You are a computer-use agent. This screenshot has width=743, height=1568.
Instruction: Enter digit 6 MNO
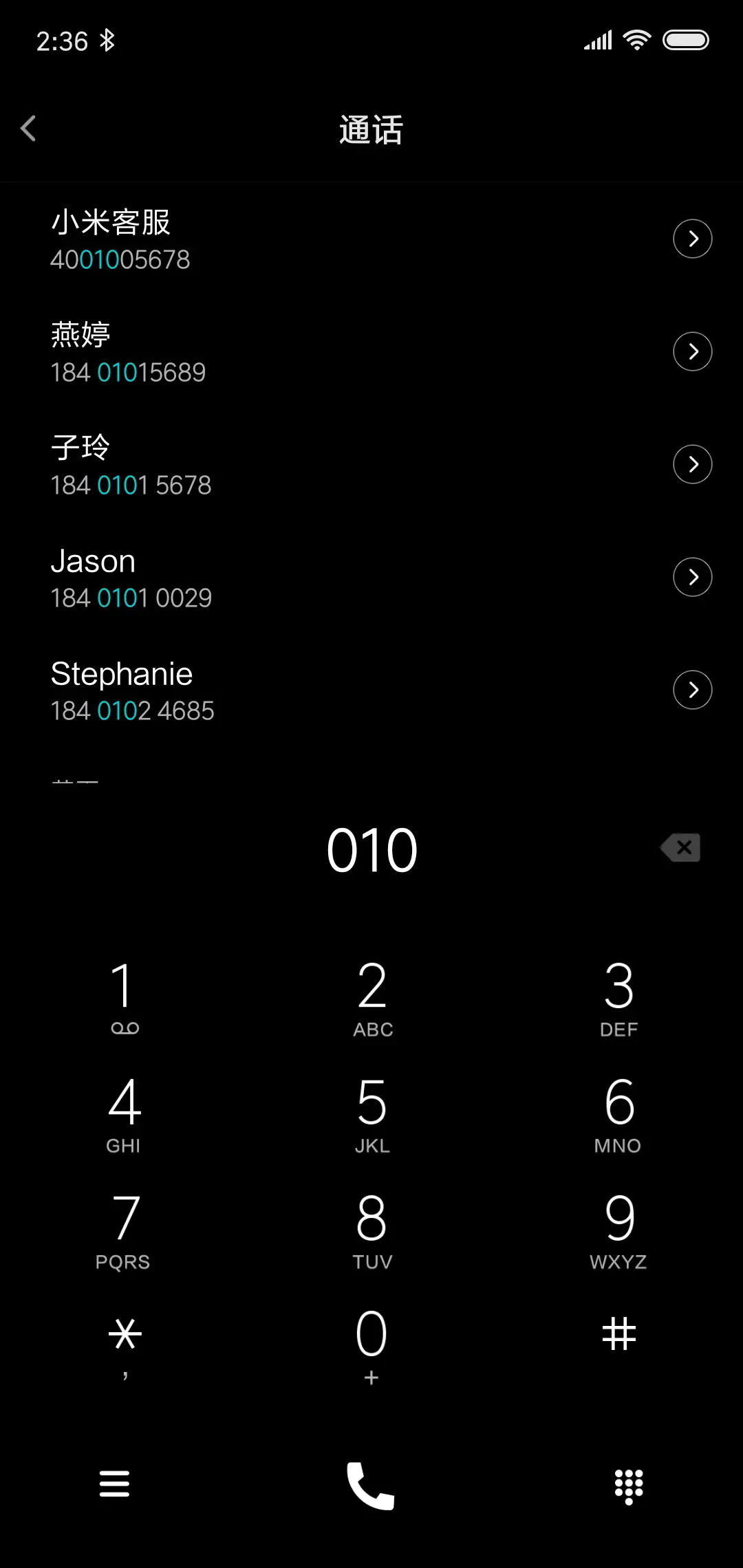pos(618,1113)
